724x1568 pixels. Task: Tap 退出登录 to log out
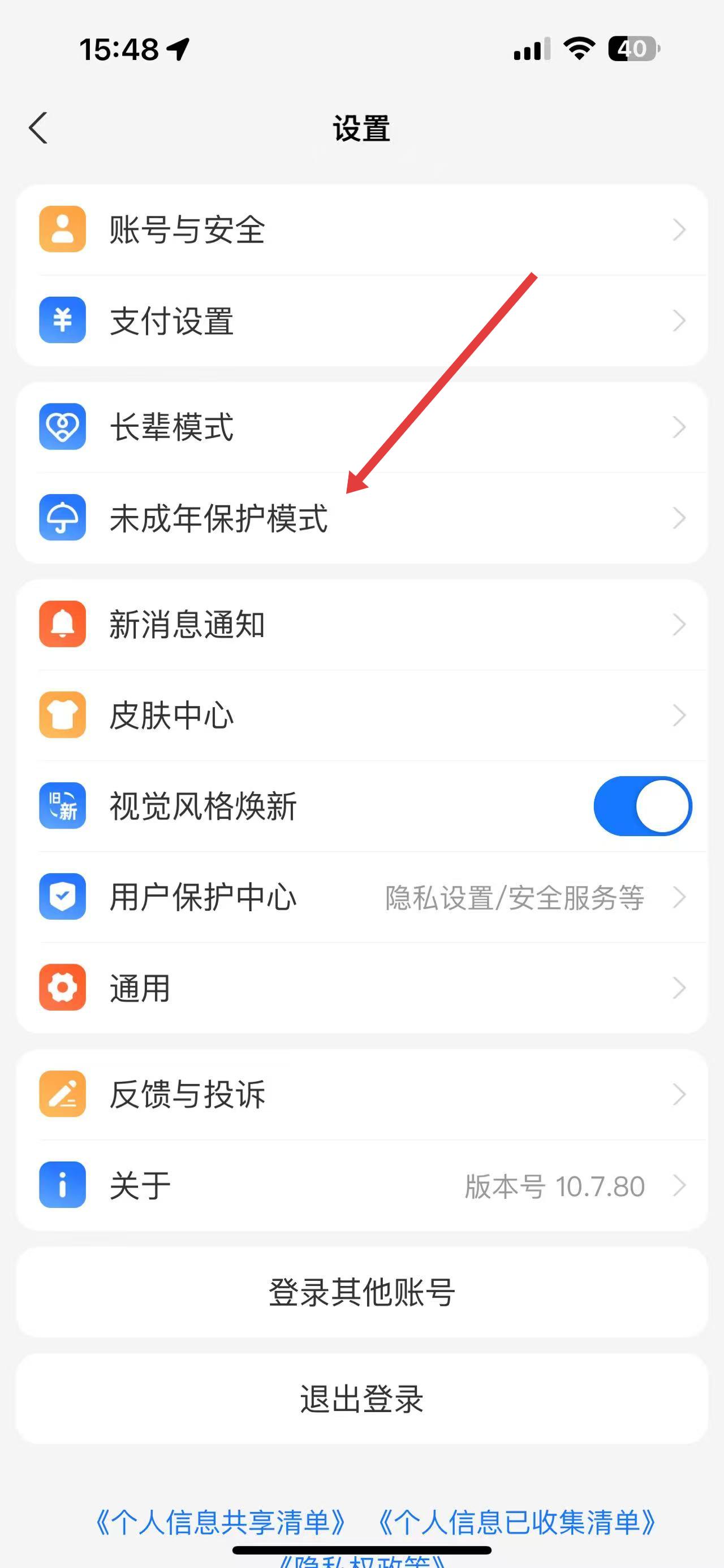tap(361, 1399)
